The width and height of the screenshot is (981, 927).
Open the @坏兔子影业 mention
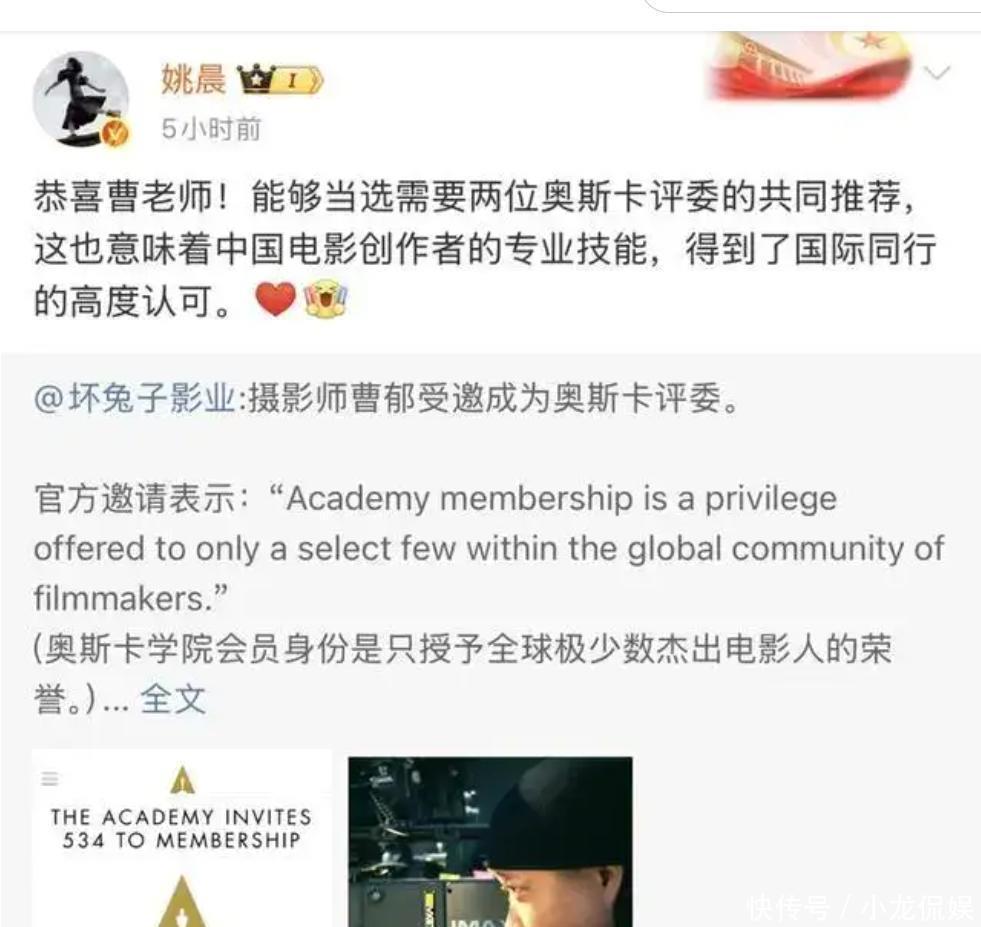135,400
